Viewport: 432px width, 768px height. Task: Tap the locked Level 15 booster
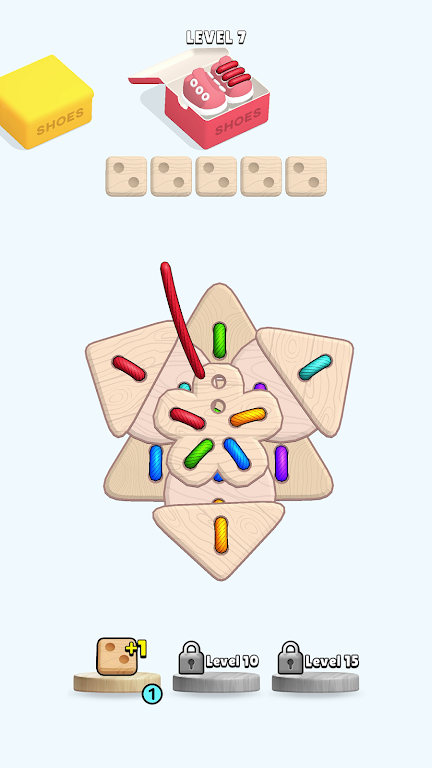coord(315,666)
